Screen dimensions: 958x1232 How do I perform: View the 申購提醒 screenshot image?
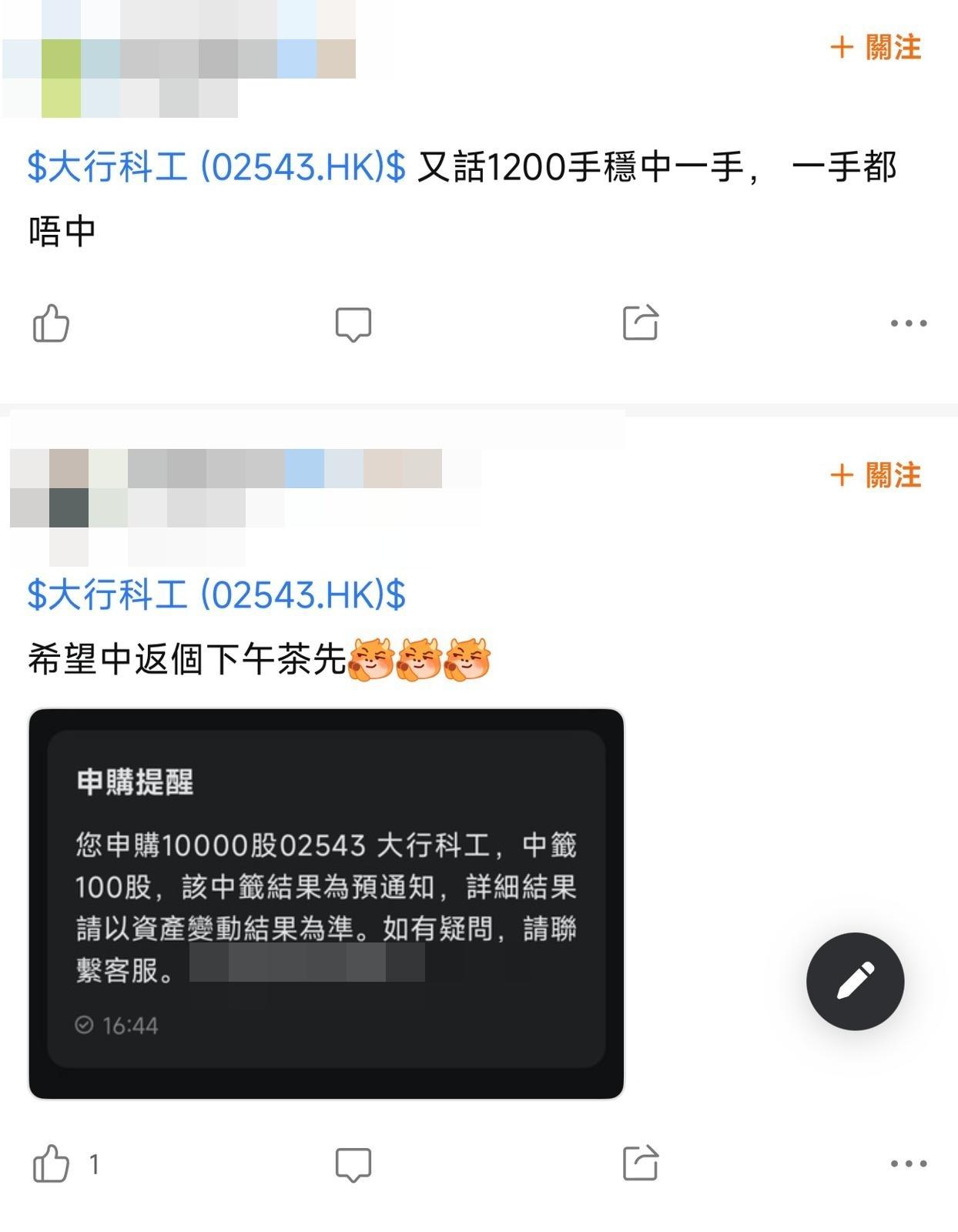point(326,902)
